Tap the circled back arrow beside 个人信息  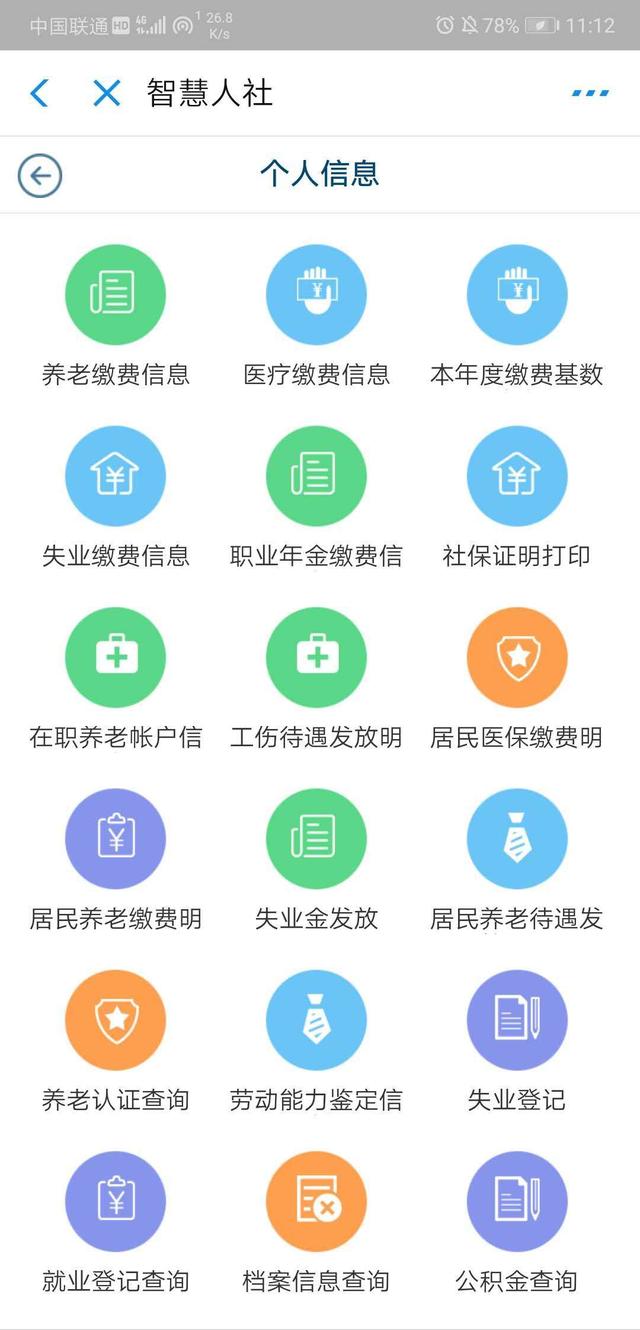click(40, 177)
